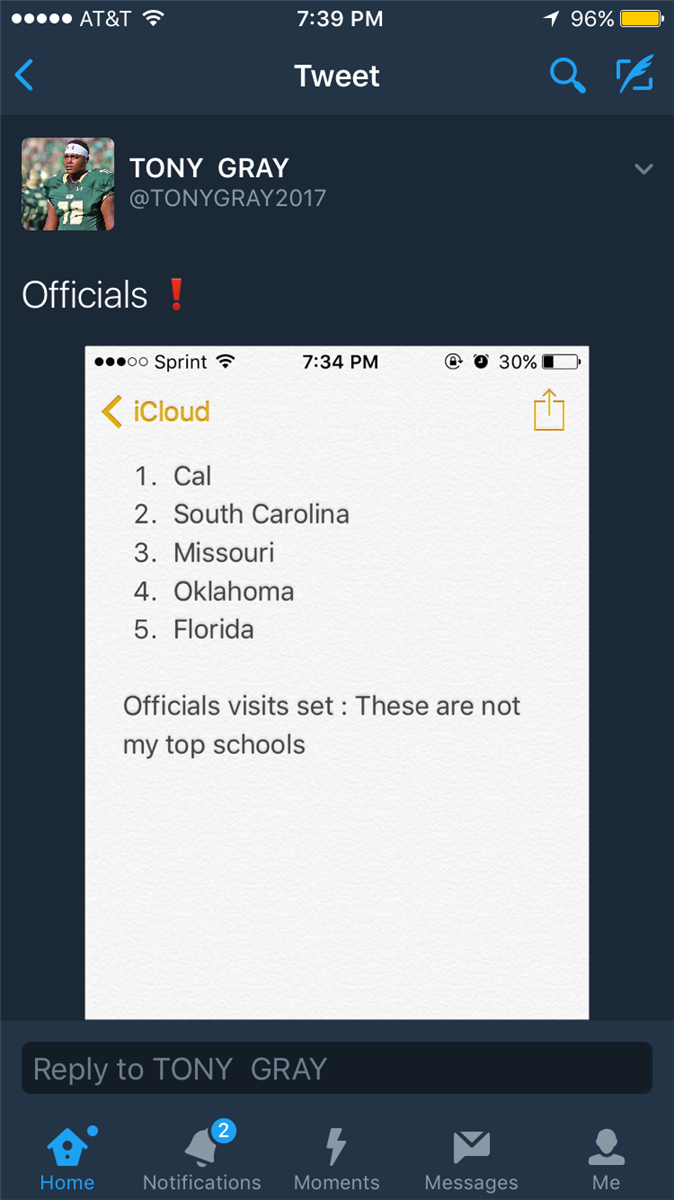
Task: Open the Notifications tab
Action: click(202, 1156)
